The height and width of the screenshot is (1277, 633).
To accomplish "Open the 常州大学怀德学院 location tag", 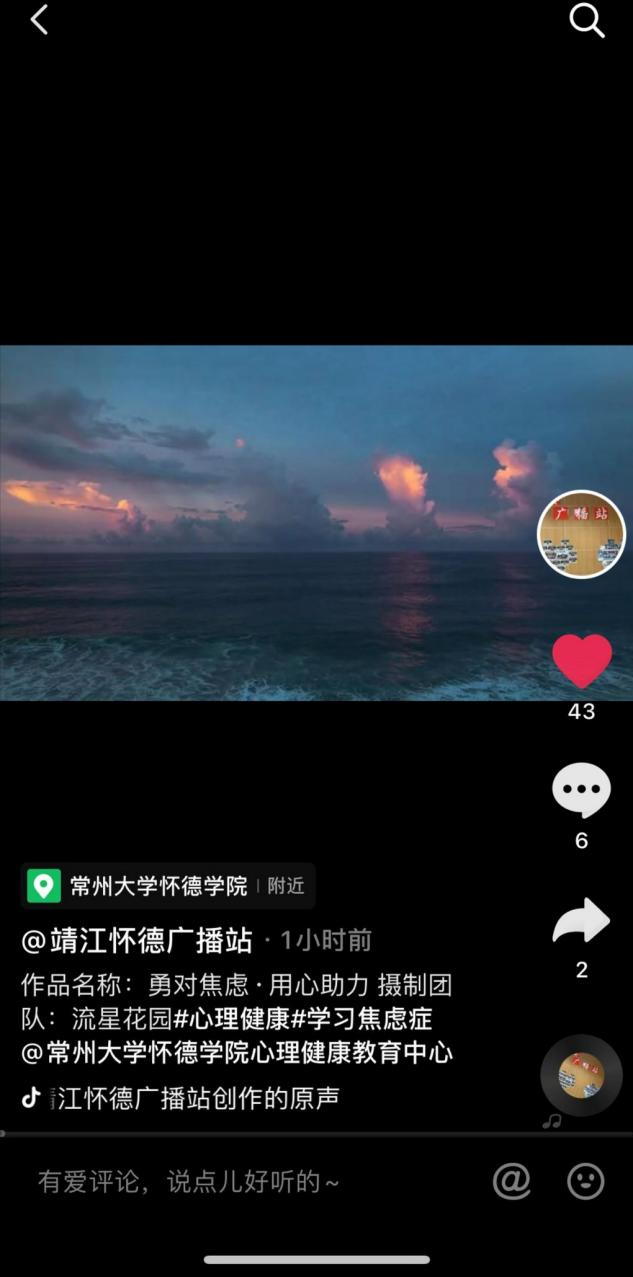I will tap(160, 886).
